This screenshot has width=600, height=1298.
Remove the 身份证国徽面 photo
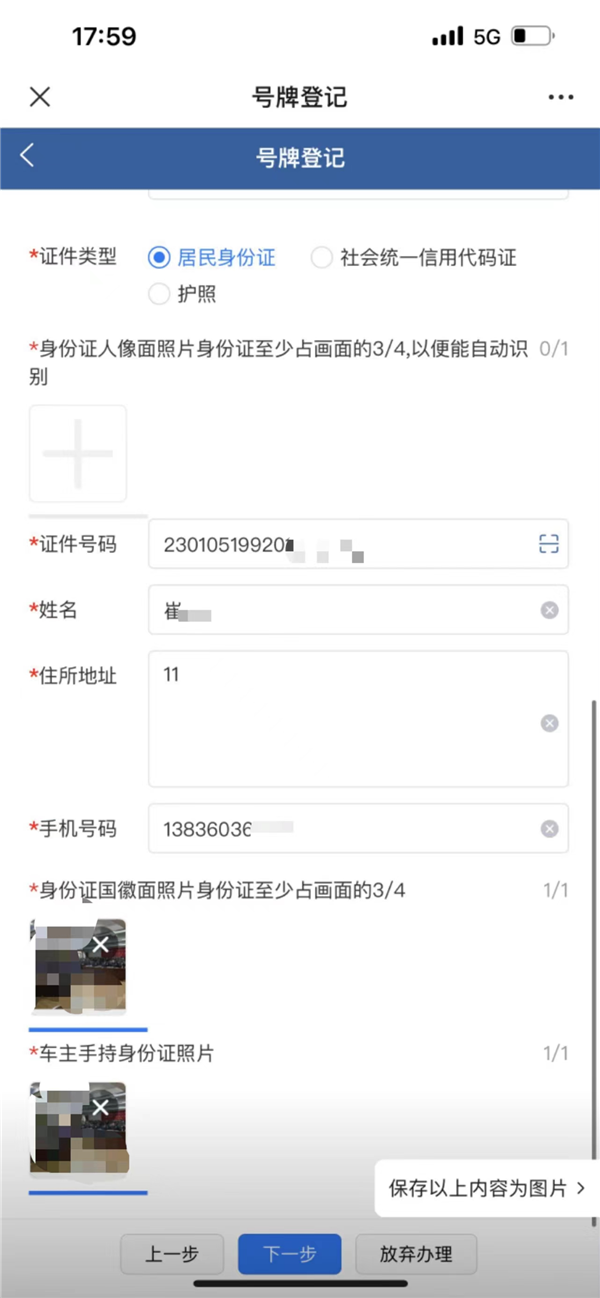(x=100, y=944)
